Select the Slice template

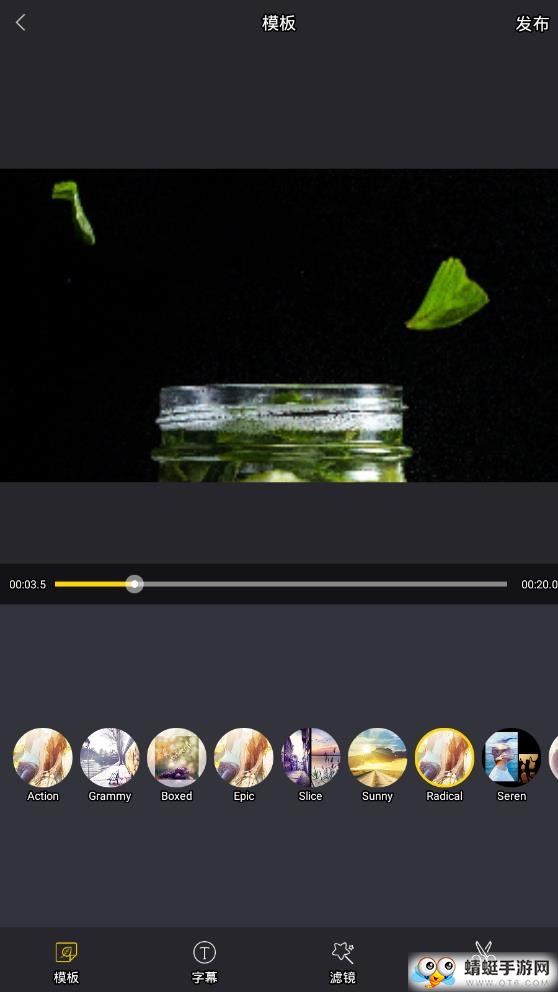[x=311, y=765]
